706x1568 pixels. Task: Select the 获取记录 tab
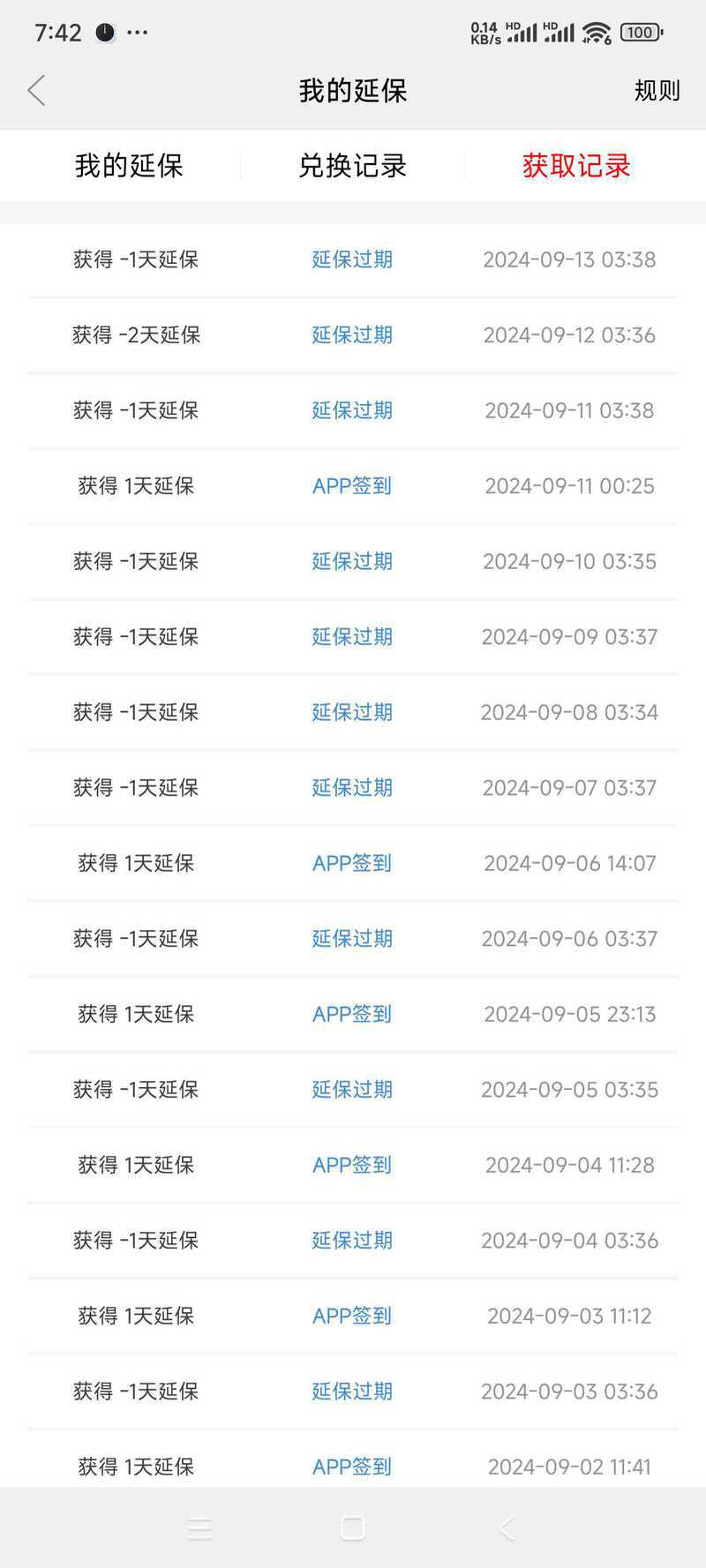point(576,166)
